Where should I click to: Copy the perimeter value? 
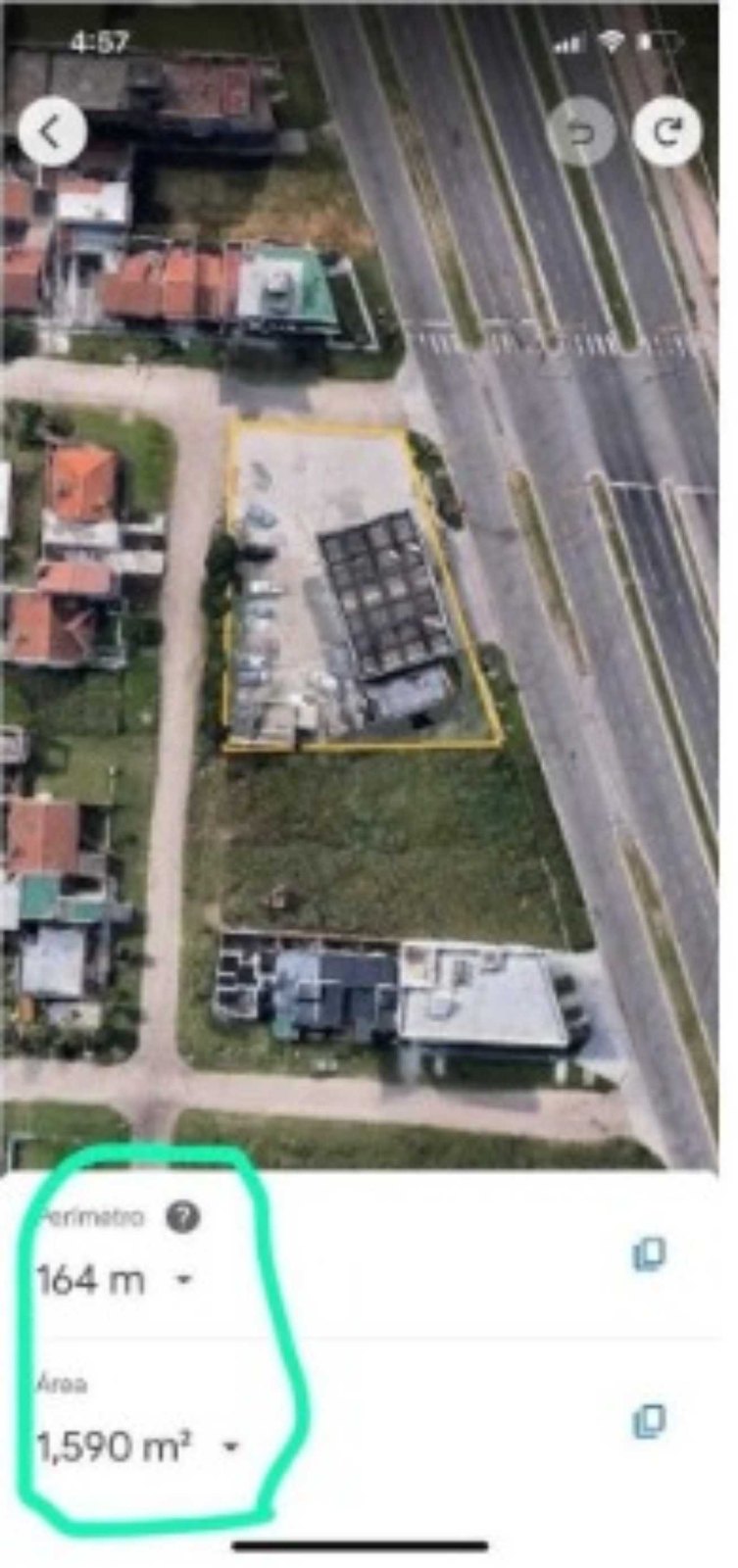pos(649,1254)
